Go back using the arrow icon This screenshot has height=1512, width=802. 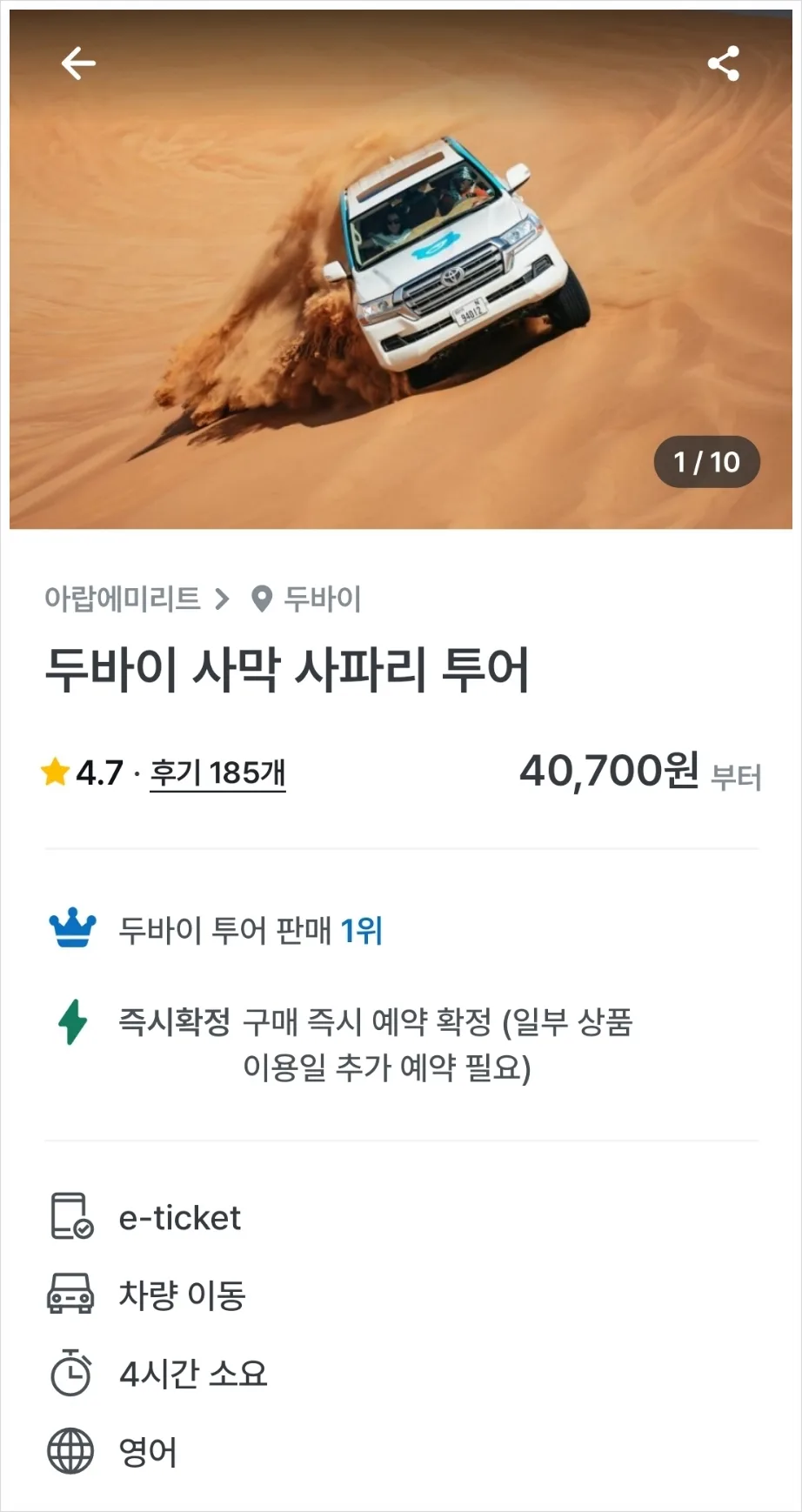pyautogui.click(x=77, y=64)
